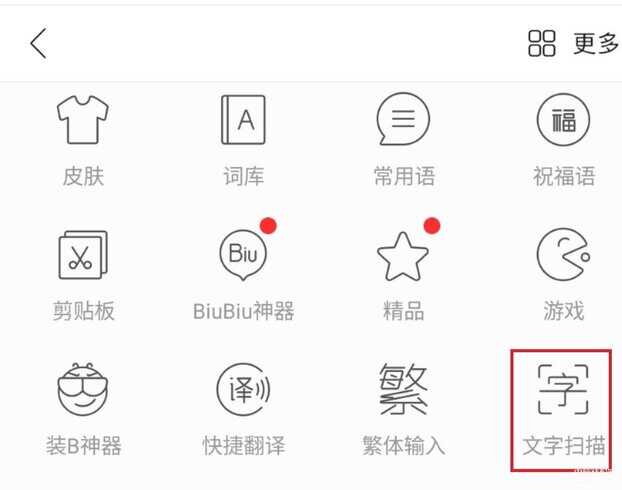Go back using the arrow icon
This screenshot has width=622, height=490.
tap(38, 44)
